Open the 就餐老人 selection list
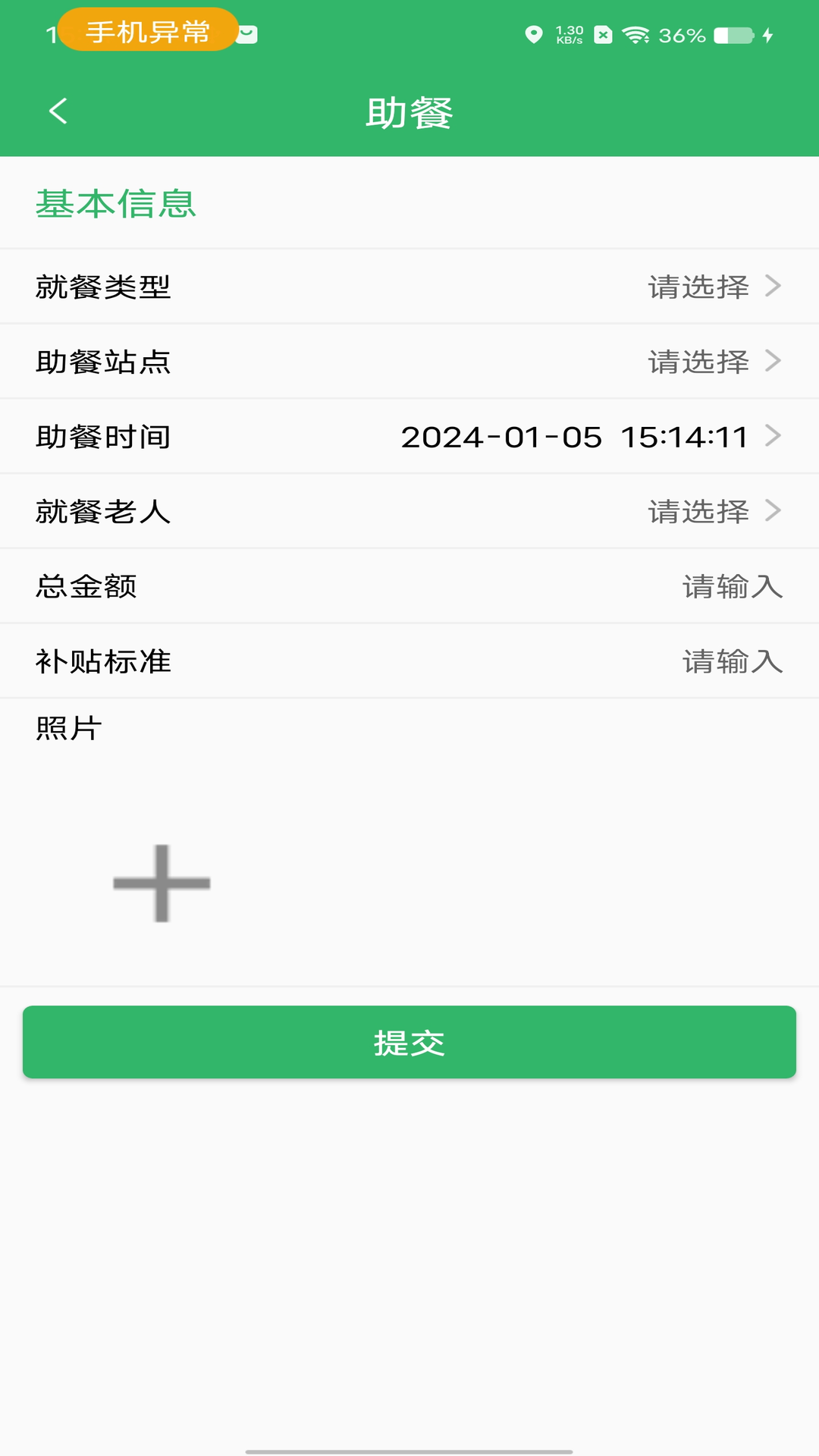 409,512
